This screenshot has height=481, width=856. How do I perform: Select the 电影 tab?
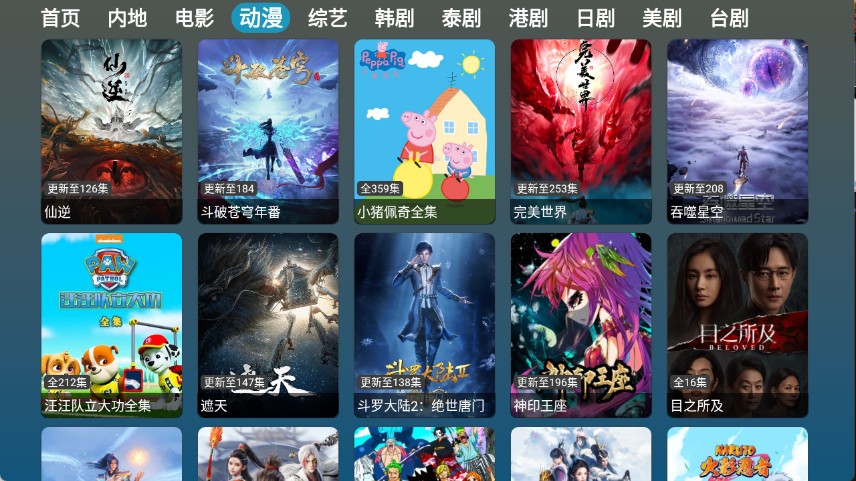[194, 18]
